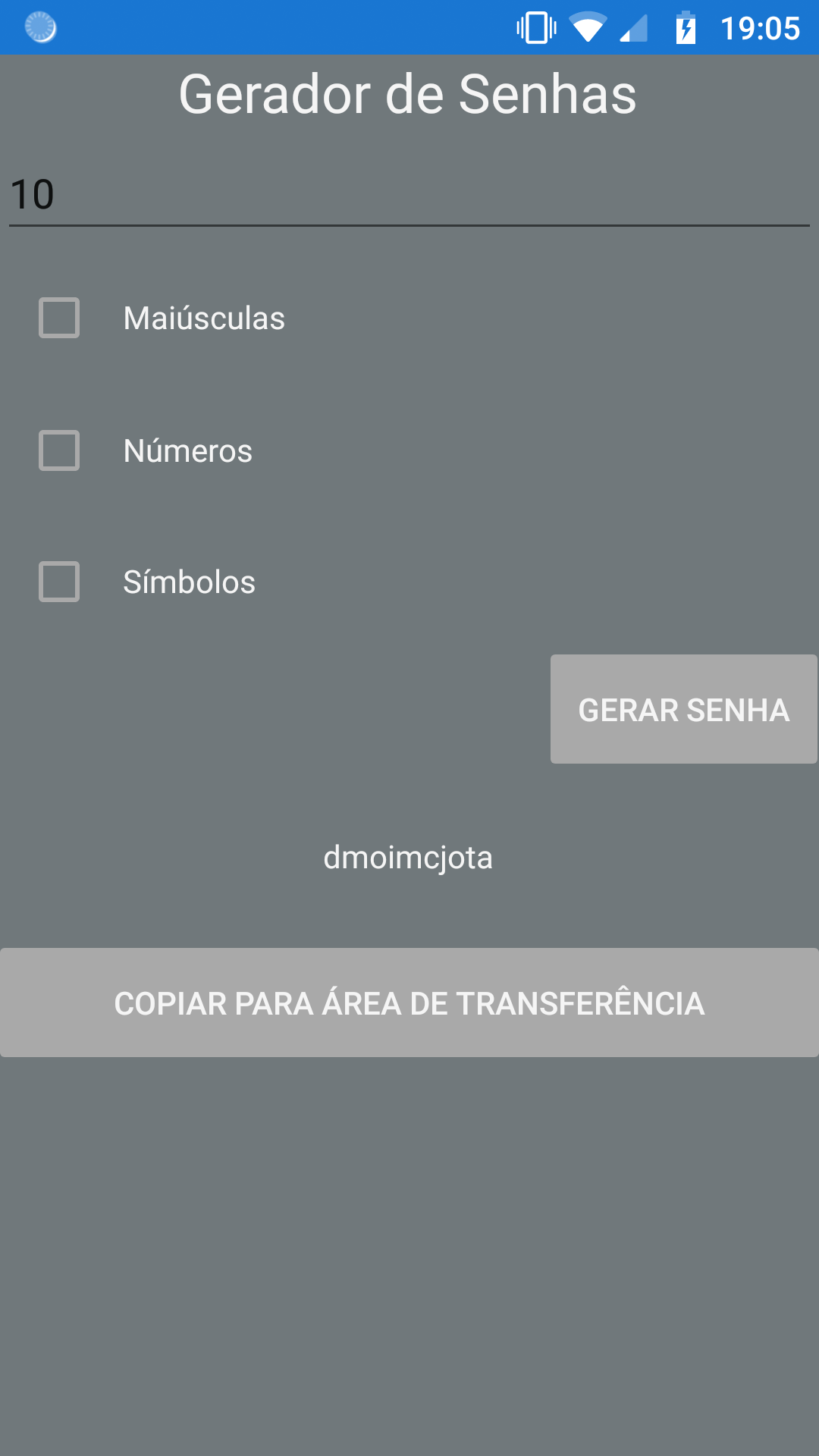Viewport: 819px width, 1456px height.
Task: Tap the empty area below copy button
Action: click(409, 1251)
